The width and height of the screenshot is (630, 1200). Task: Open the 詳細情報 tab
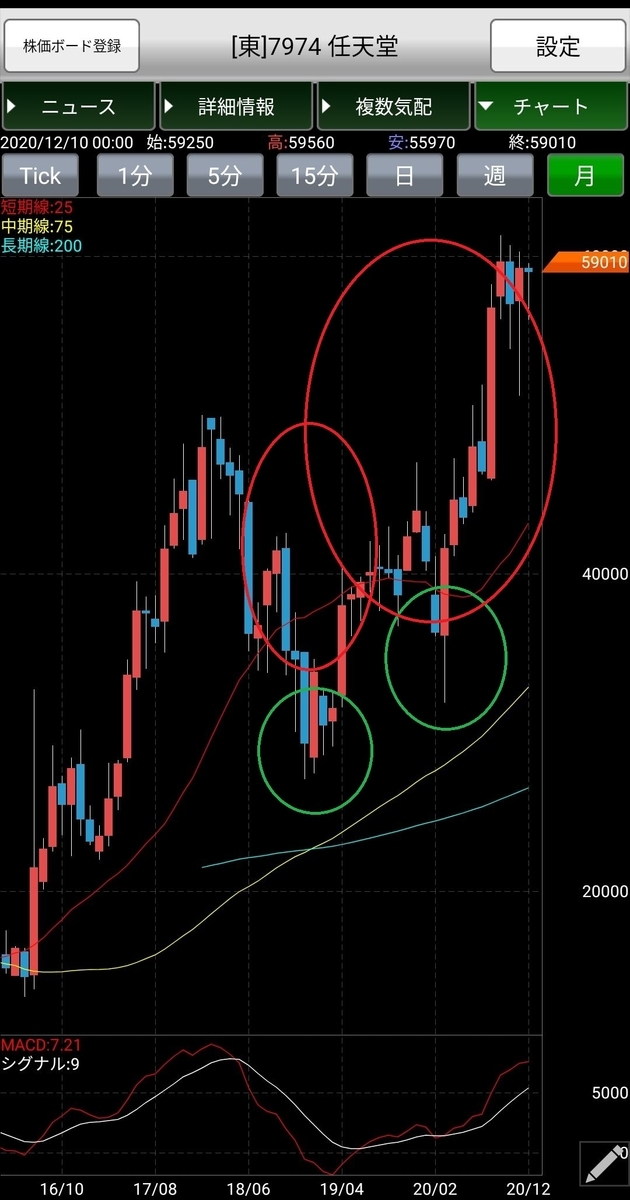[x=236, y=106]
